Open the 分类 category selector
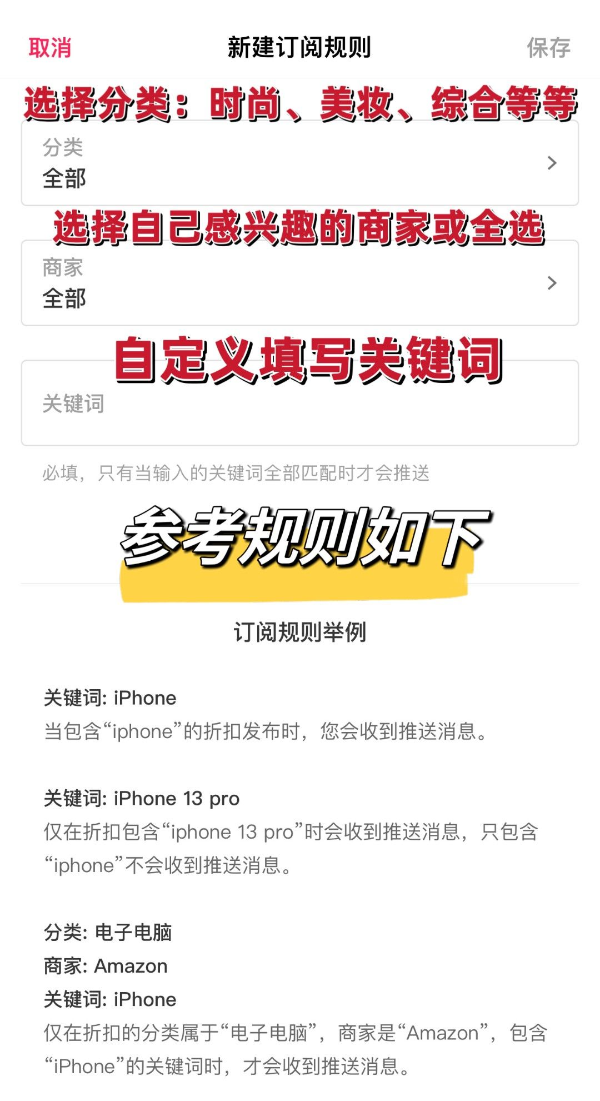600x1101 pixels. tap(300, 164)
